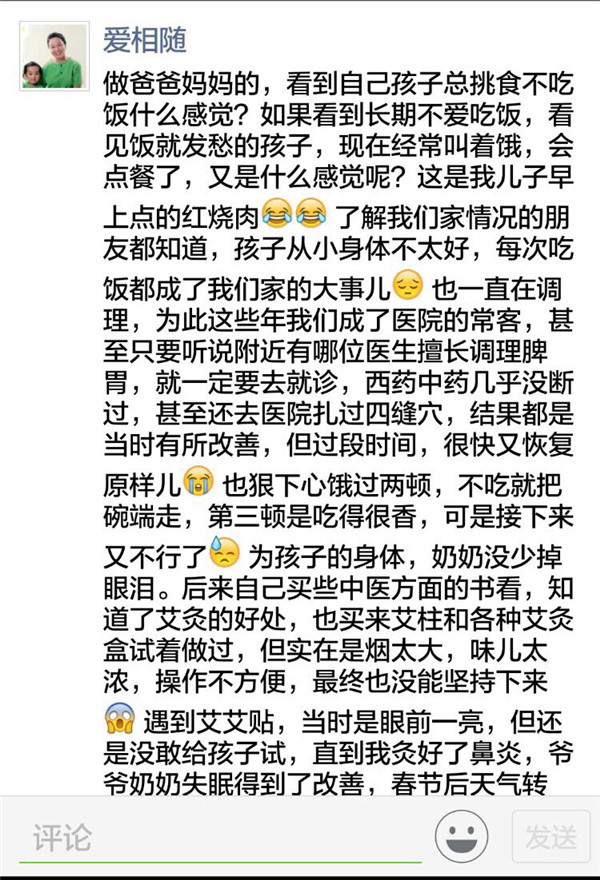The width and height of the screenshot is (600, 880).
Task: Tap the 发送 send button
Action: point(550,836)
